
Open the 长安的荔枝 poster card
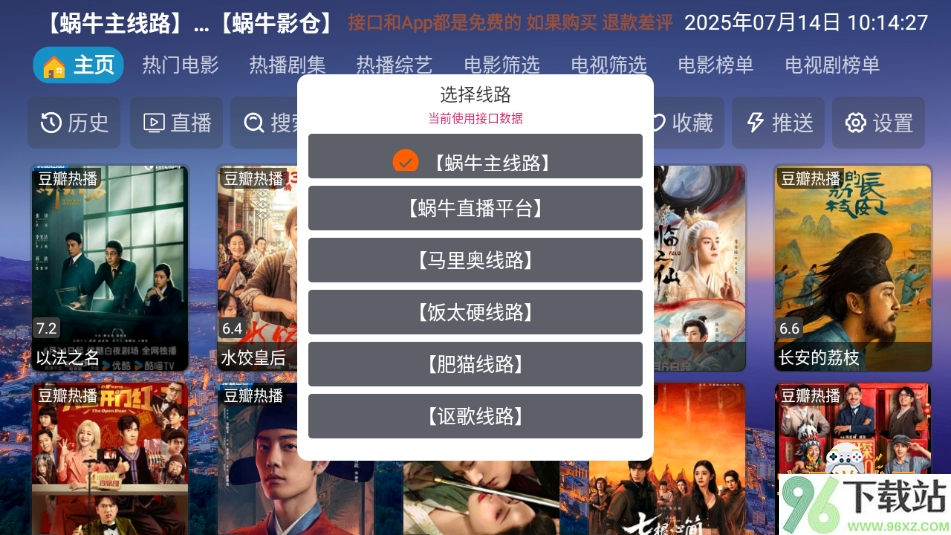pos(852,268)
